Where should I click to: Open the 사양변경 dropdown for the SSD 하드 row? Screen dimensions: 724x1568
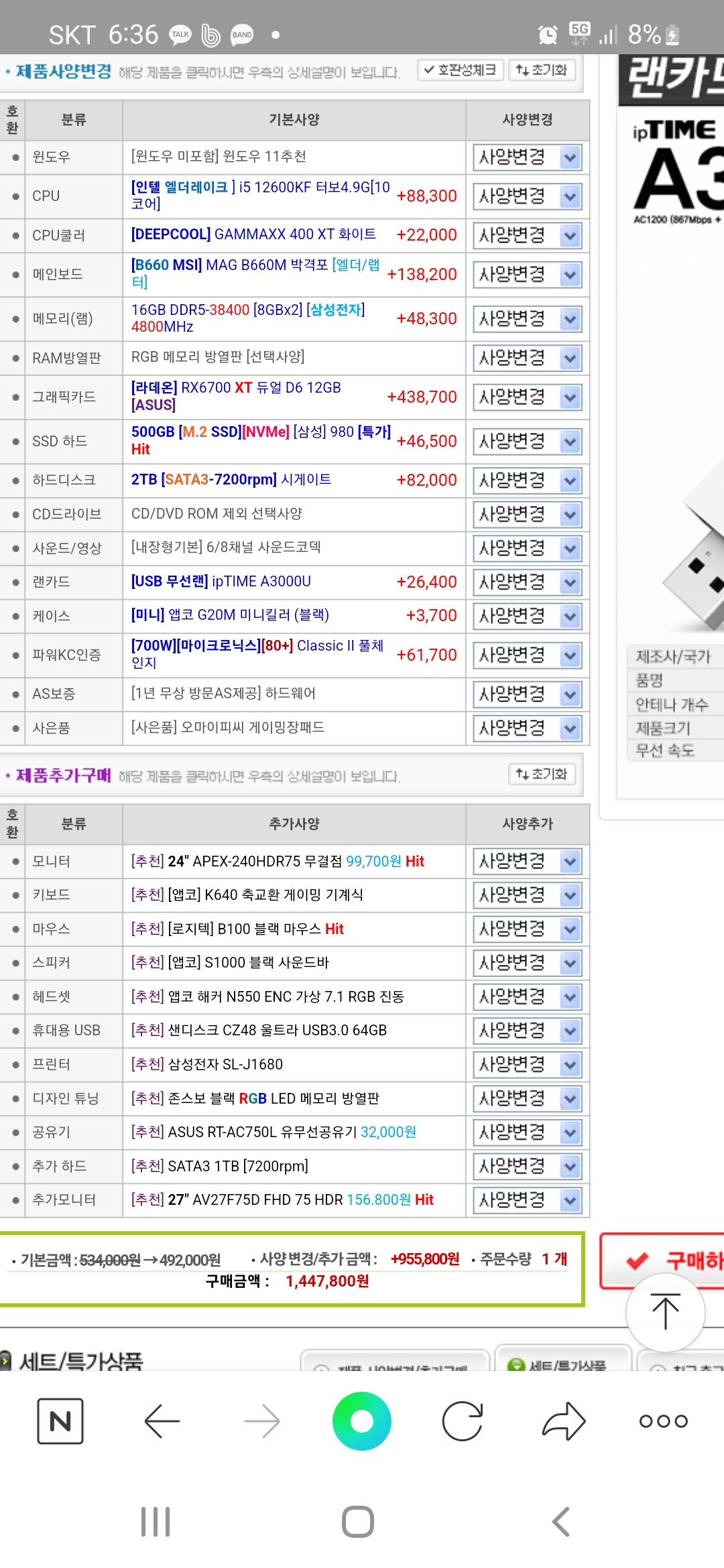point(527,442)
